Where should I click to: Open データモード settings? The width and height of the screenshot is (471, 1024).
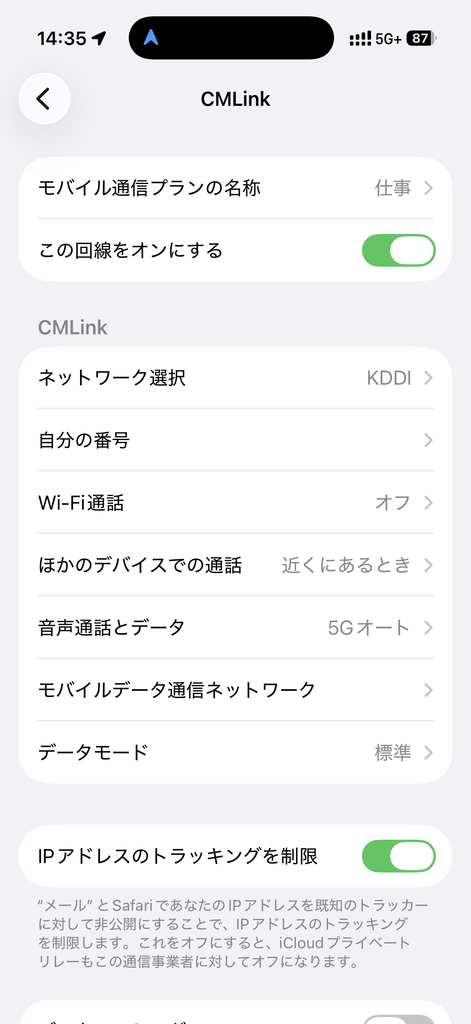(235, 752)
